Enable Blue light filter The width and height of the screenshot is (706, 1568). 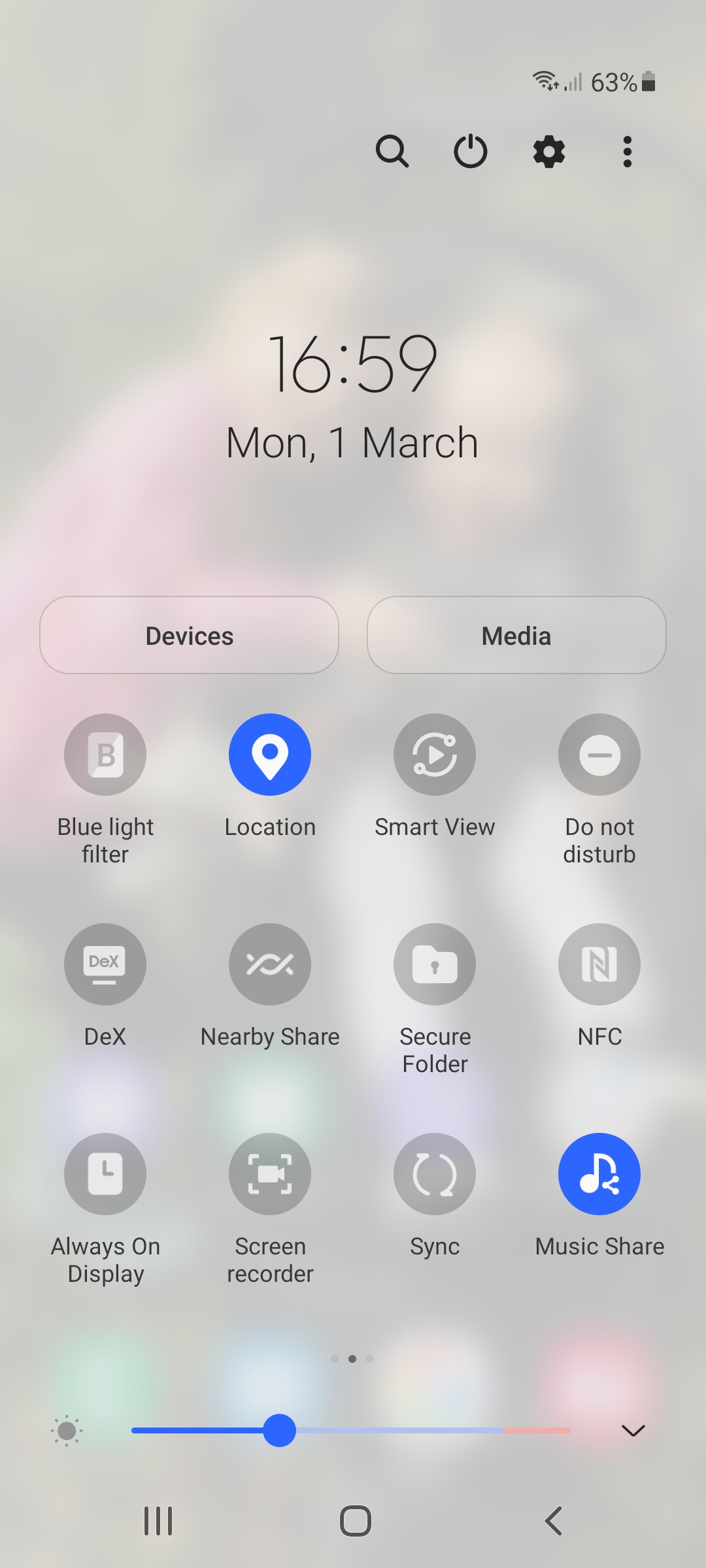pos(105,755)
